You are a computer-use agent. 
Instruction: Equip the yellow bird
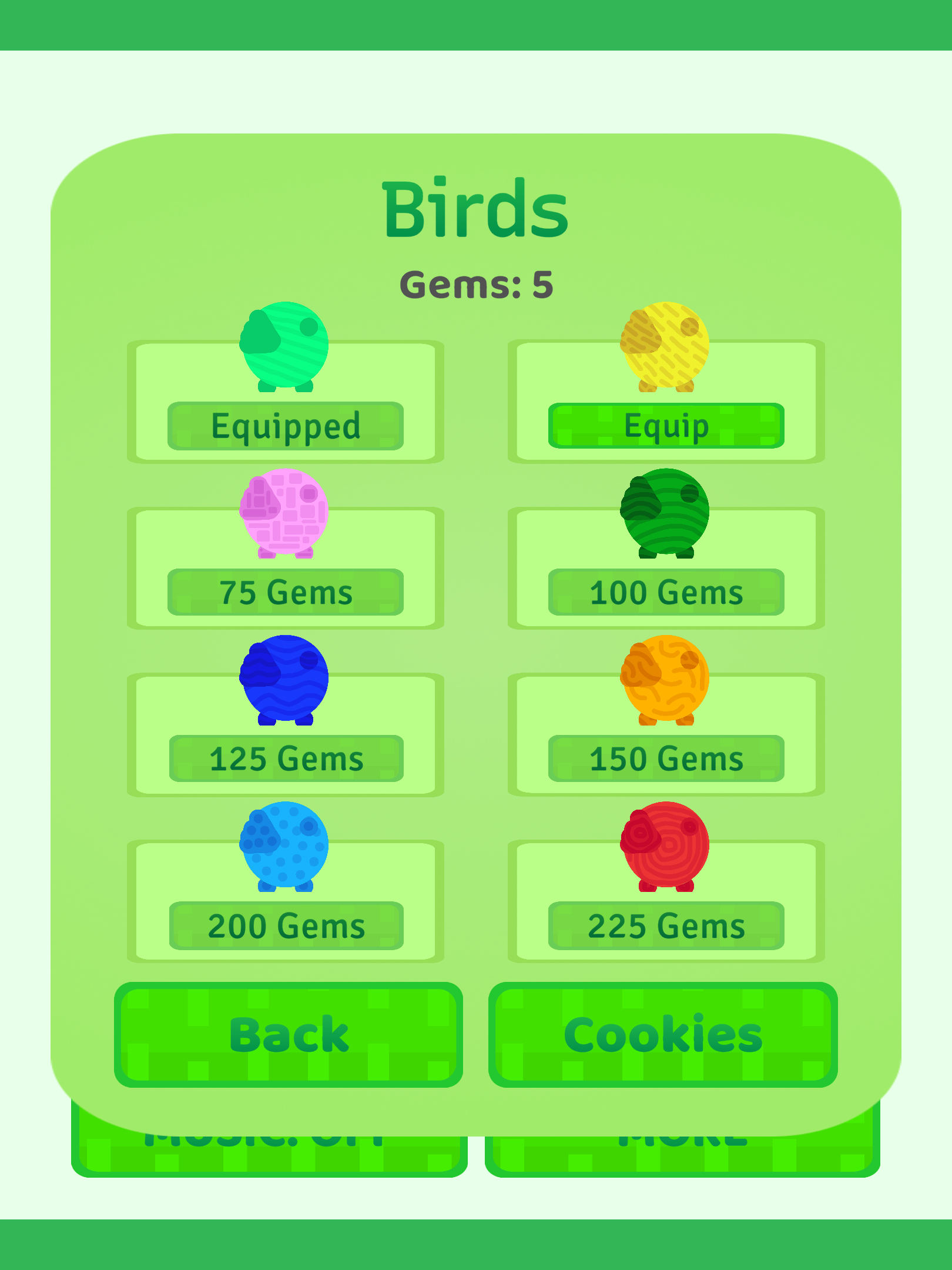tap(666, 425)
